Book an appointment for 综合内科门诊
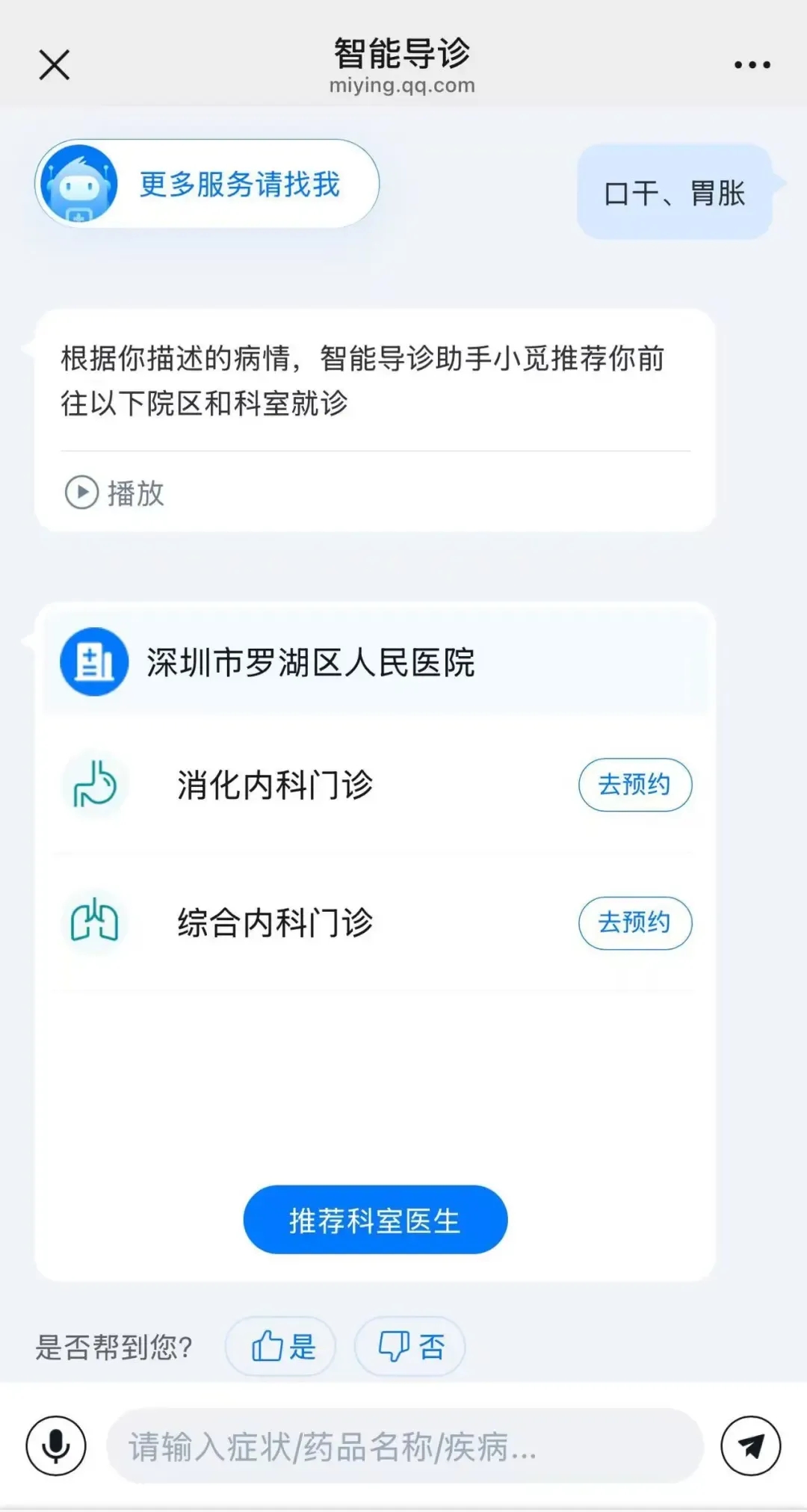Viewport: 807px width, 1512px height. (635, 923)
